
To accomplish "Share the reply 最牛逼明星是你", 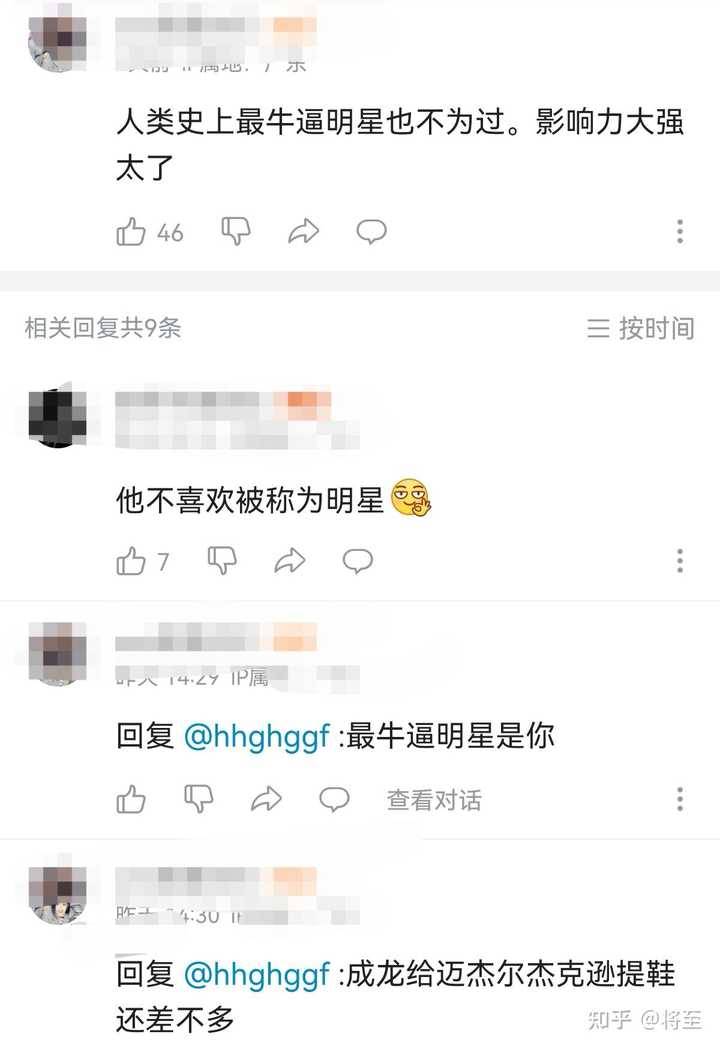I will (266, 798).
